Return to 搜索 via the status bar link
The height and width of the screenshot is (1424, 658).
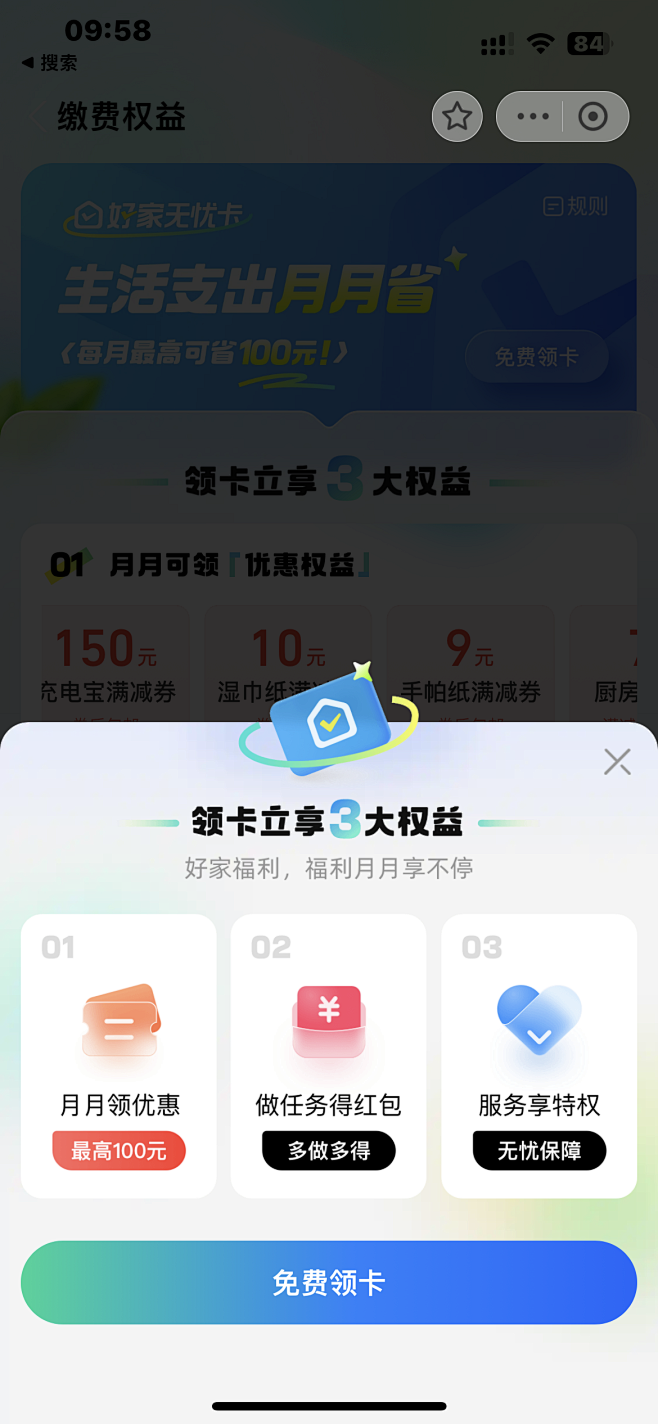point(50,63)
